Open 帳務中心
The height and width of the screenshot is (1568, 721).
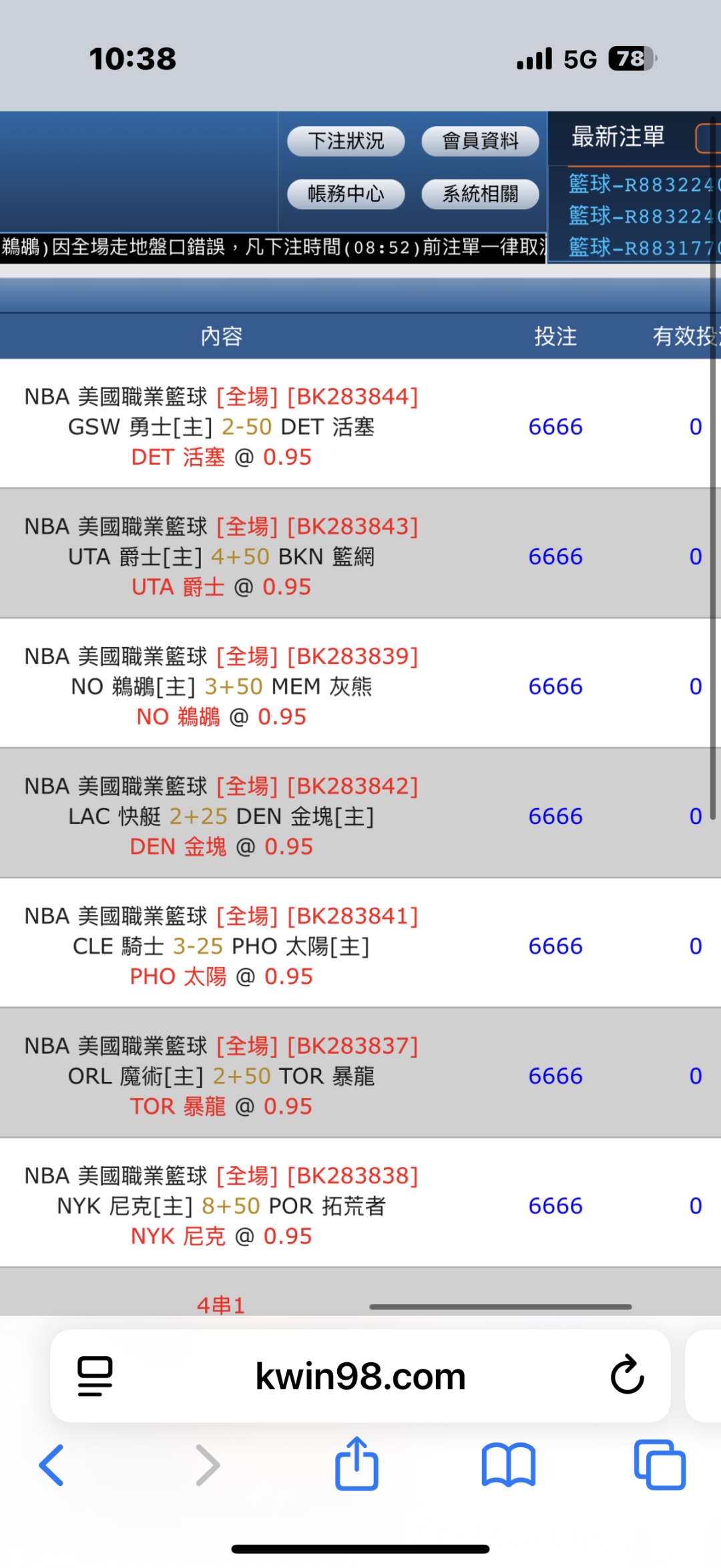[x=346, y=194]
